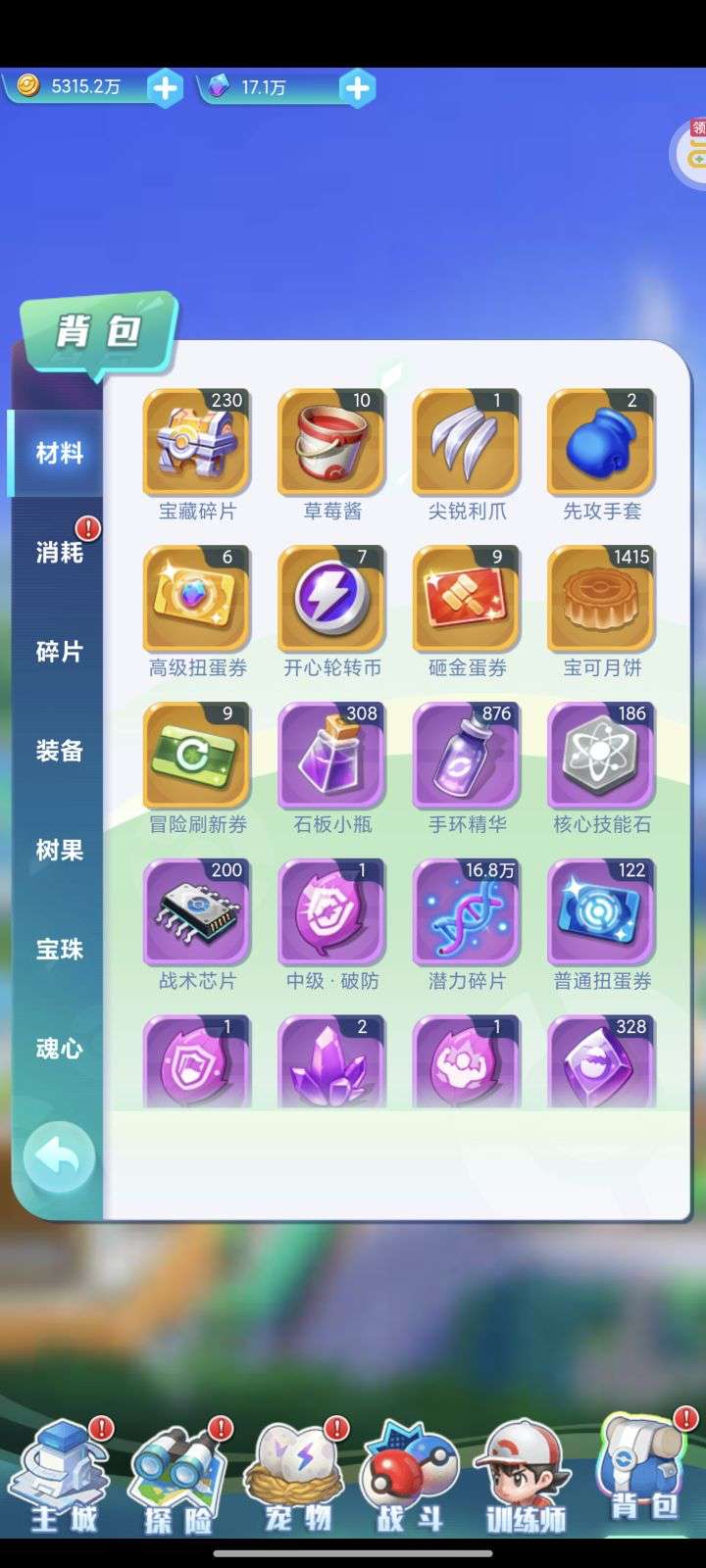View the 核心技能石 item
The image size is (706, 1568).
click(x=601, y=757)
